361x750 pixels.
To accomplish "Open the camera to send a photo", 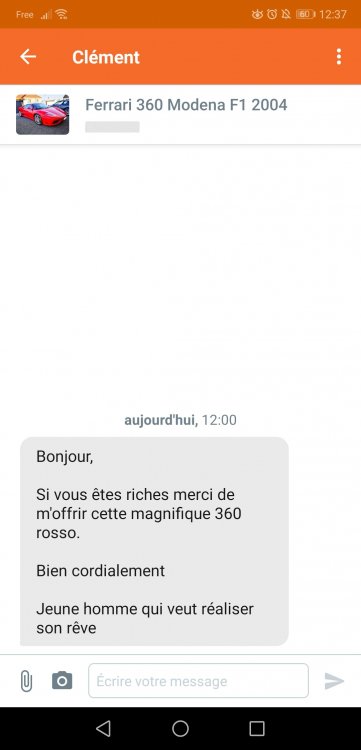I will 62,680.
